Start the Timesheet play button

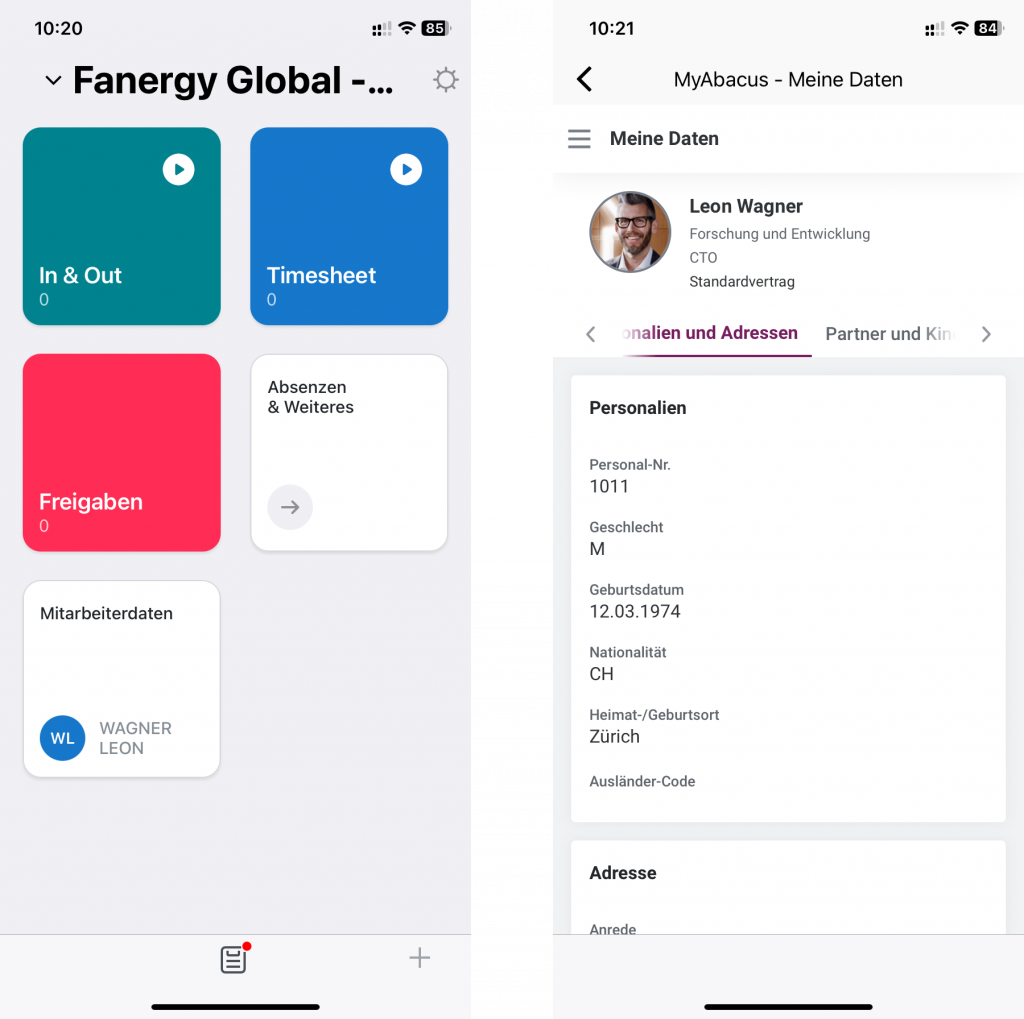tap(405, 170)
